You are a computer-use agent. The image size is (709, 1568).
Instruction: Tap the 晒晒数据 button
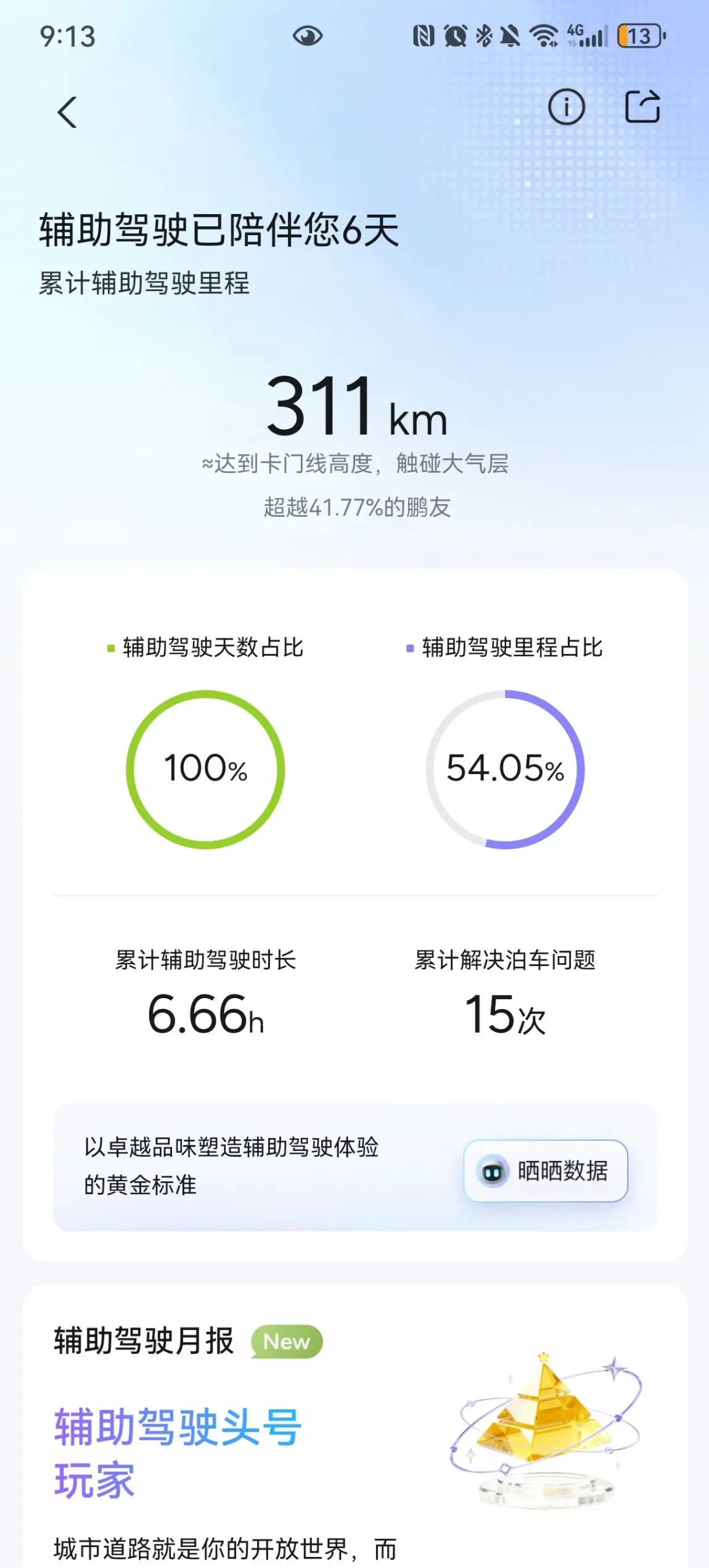546,1171
